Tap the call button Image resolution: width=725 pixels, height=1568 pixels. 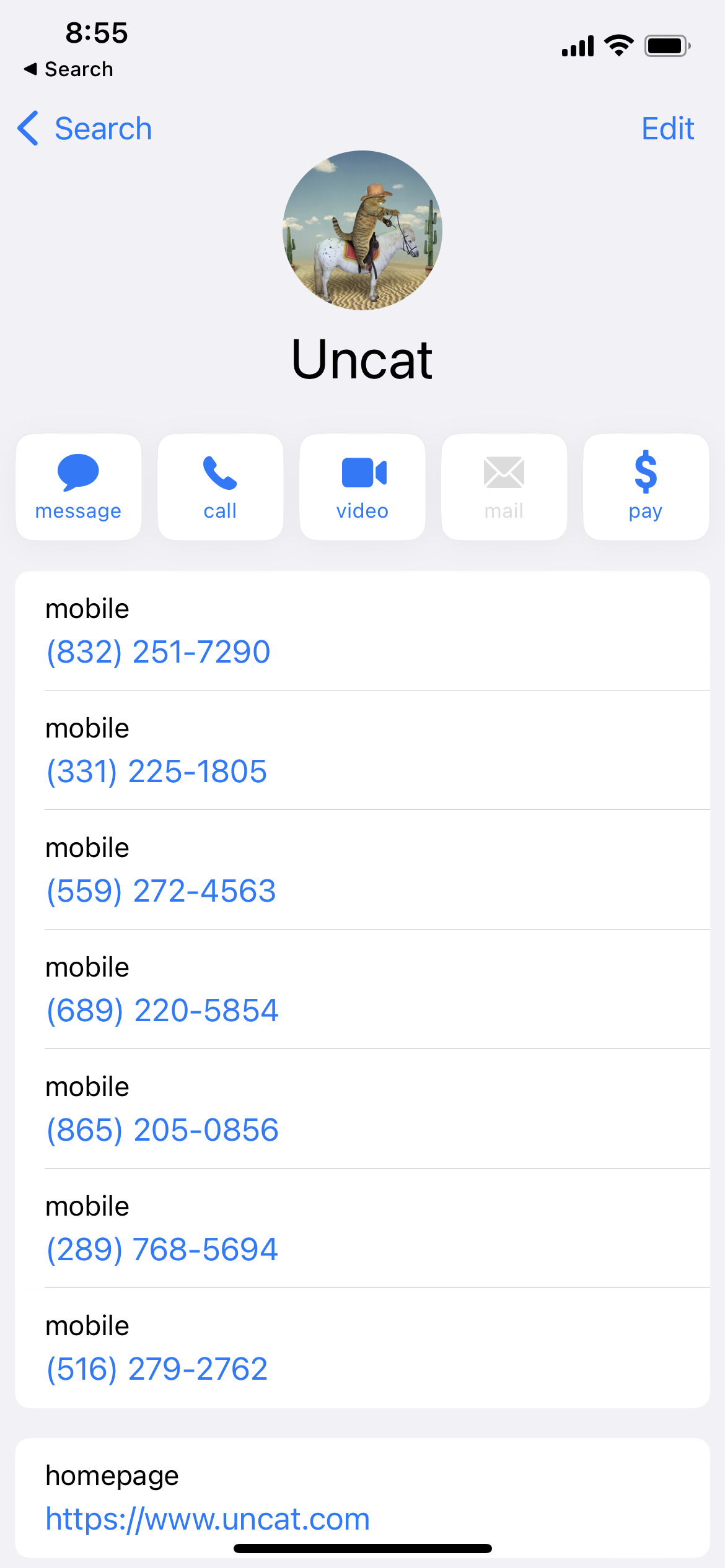coord(221,487)
